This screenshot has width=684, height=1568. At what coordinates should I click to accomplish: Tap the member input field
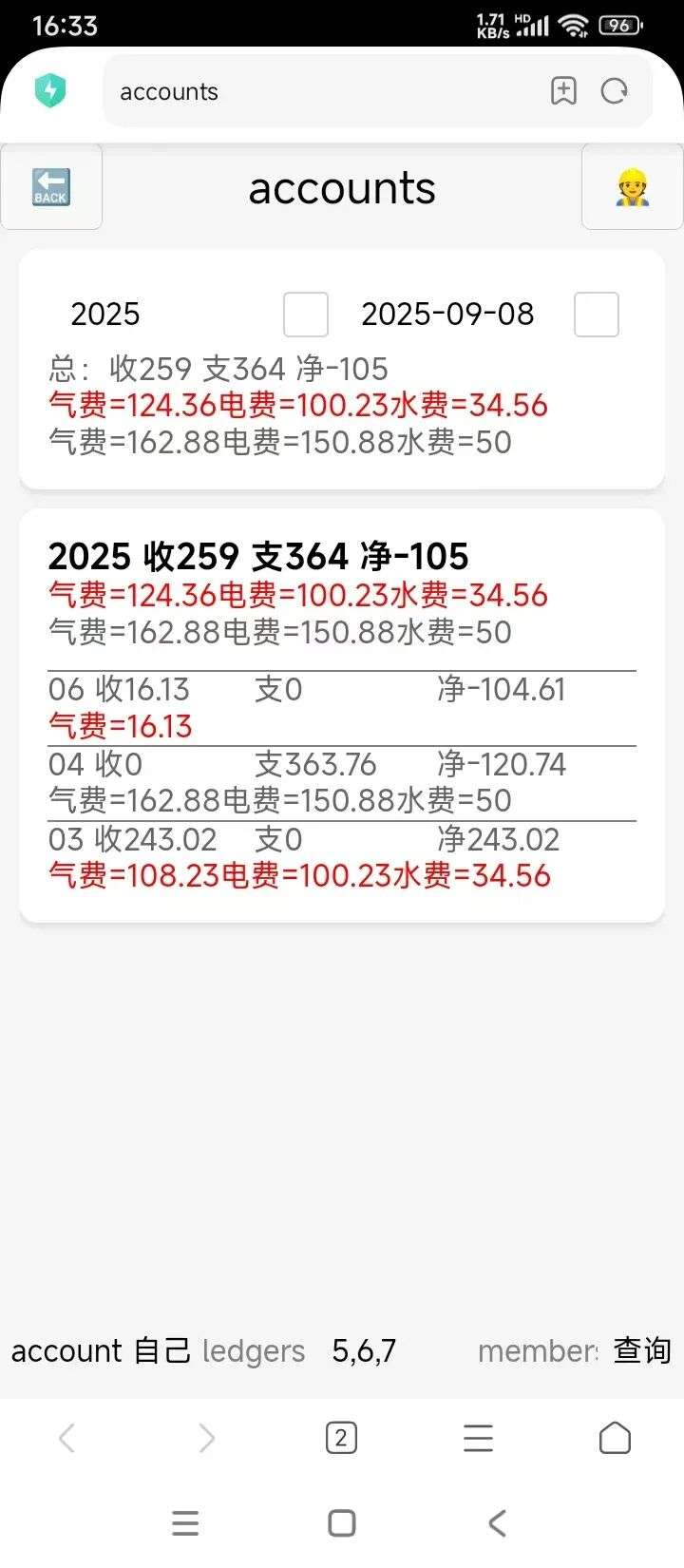(538, 1350)
